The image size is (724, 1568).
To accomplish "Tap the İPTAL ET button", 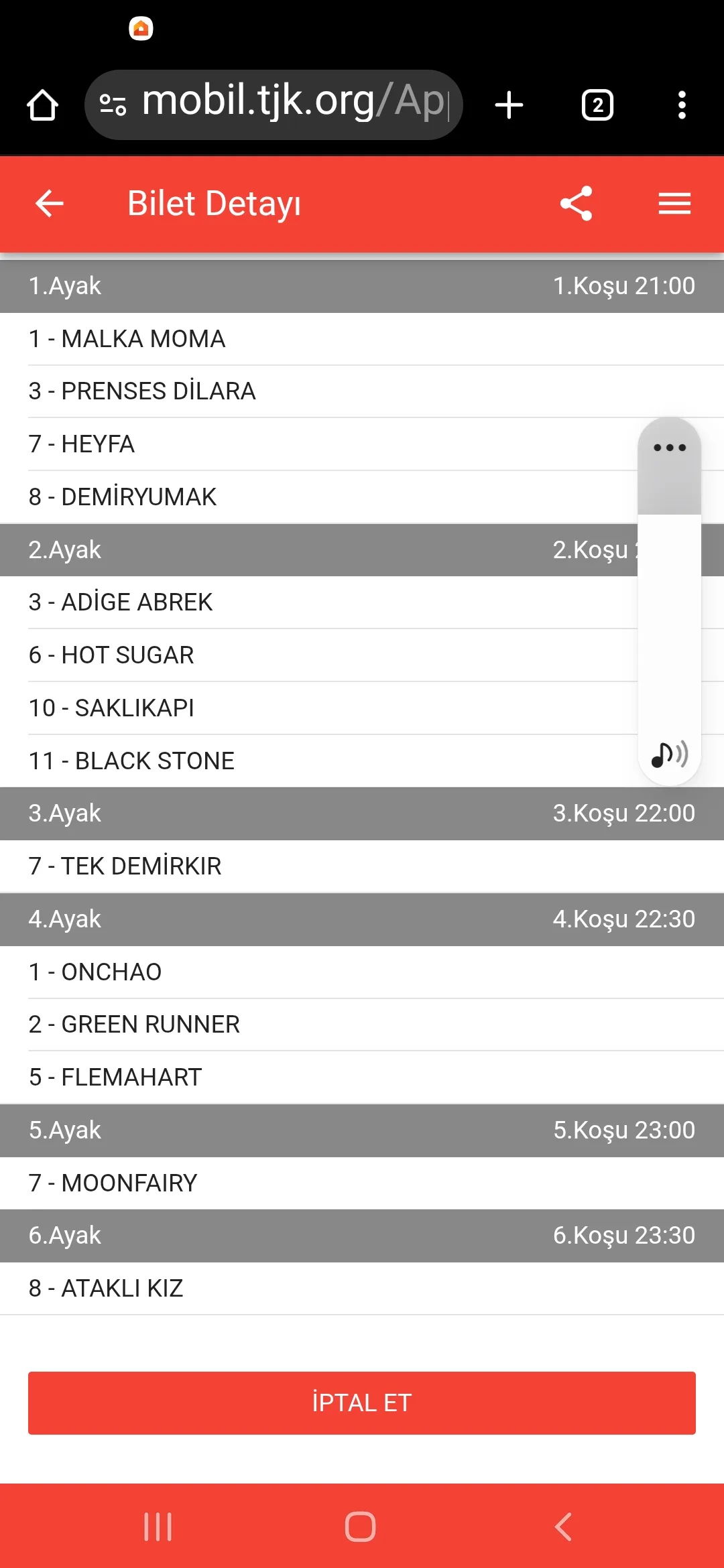I will click(x=362, y=1402).
